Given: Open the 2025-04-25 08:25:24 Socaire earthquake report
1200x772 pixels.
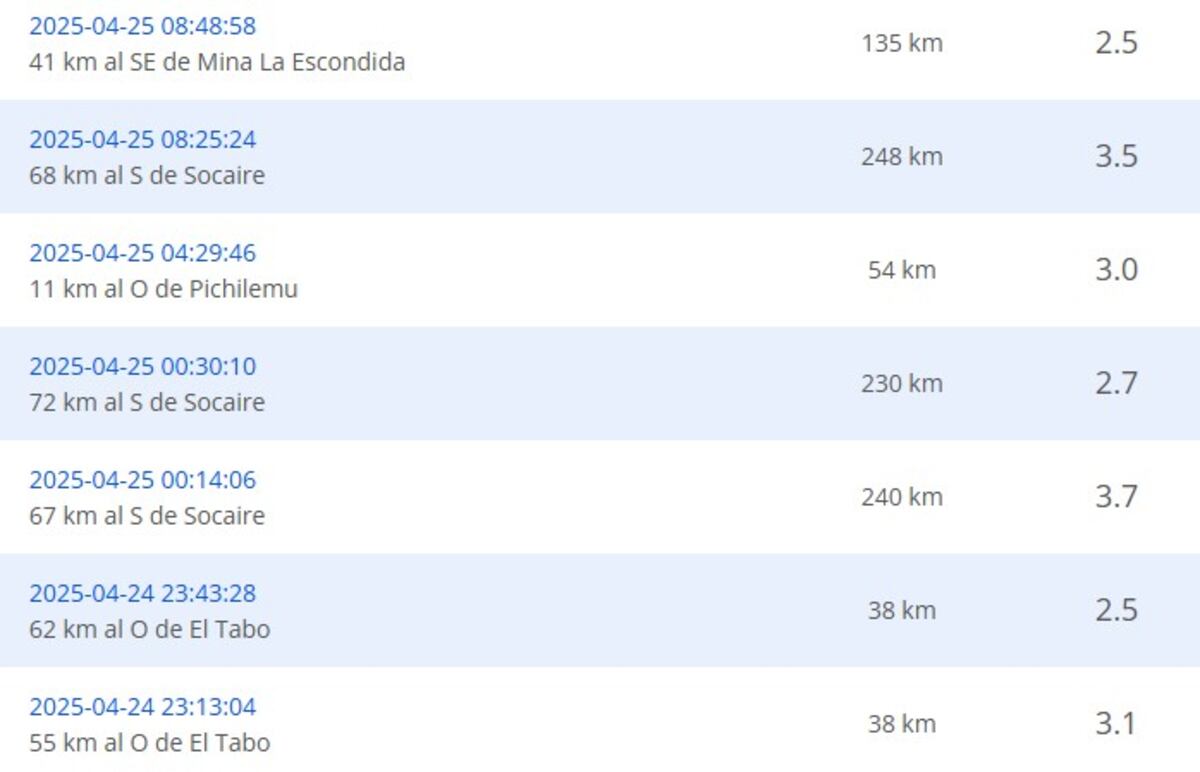Looking at the screenshot, I should 142,139.
